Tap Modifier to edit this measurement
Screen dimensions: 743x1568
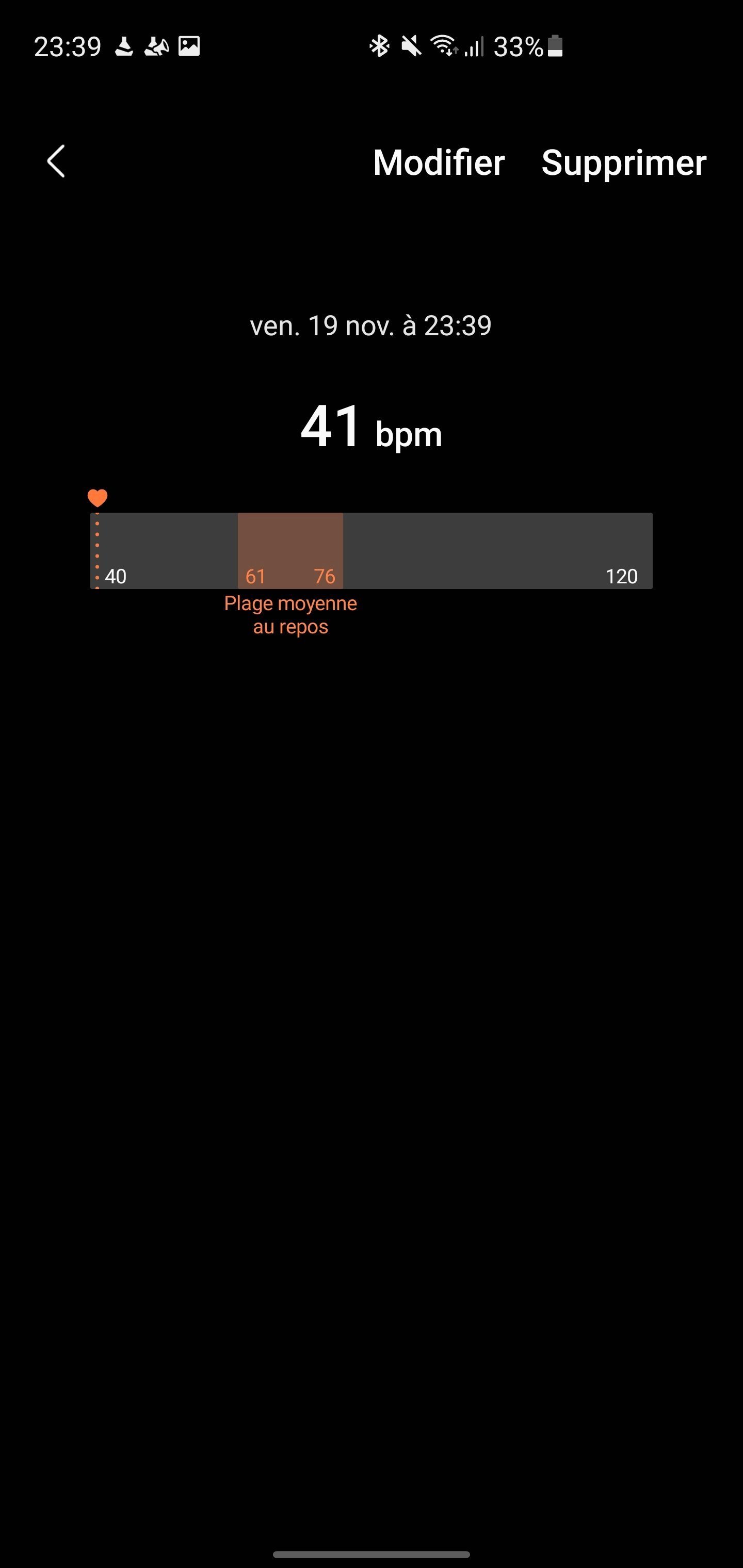[x=439, y=163]
